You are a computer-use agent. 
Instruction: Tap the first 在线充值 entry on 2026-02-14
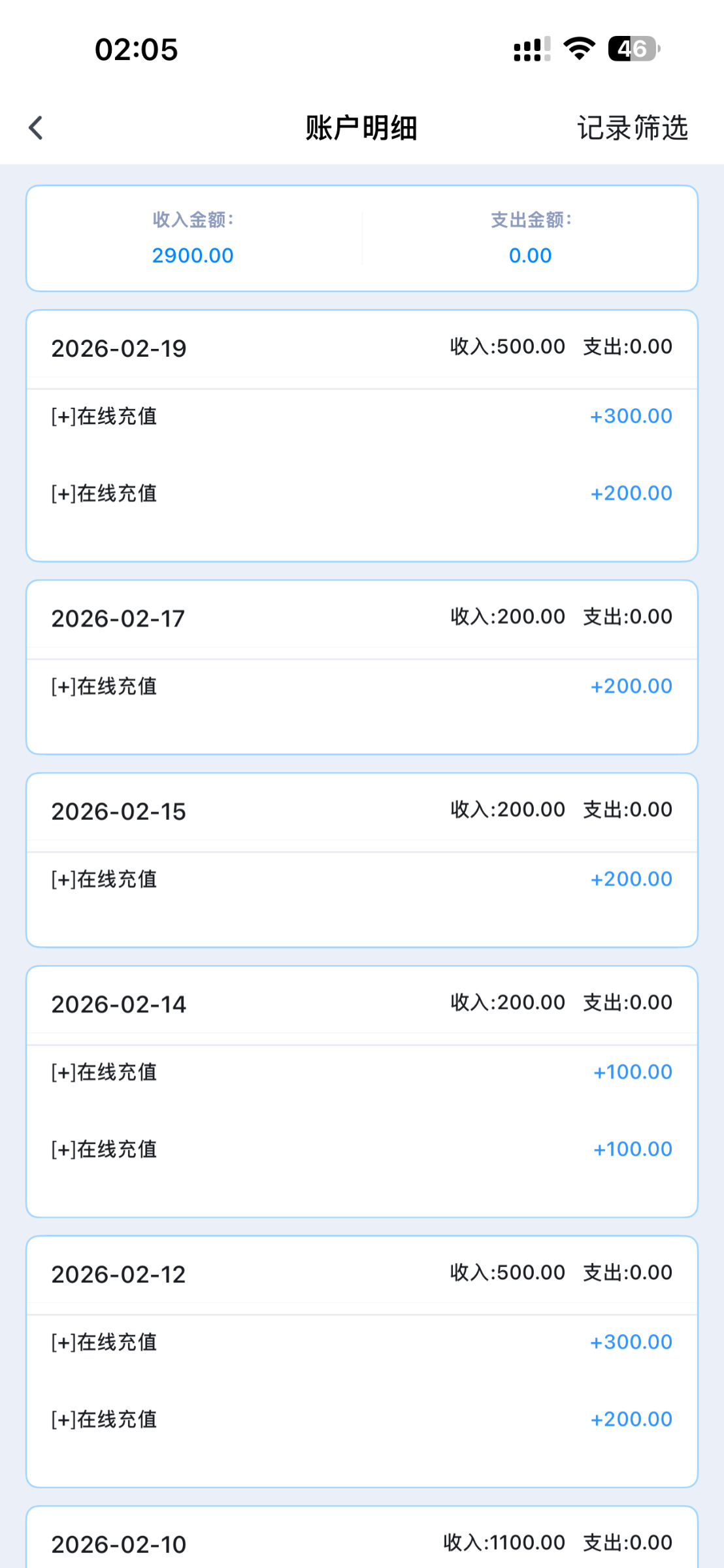click(x=103, y=1071)
